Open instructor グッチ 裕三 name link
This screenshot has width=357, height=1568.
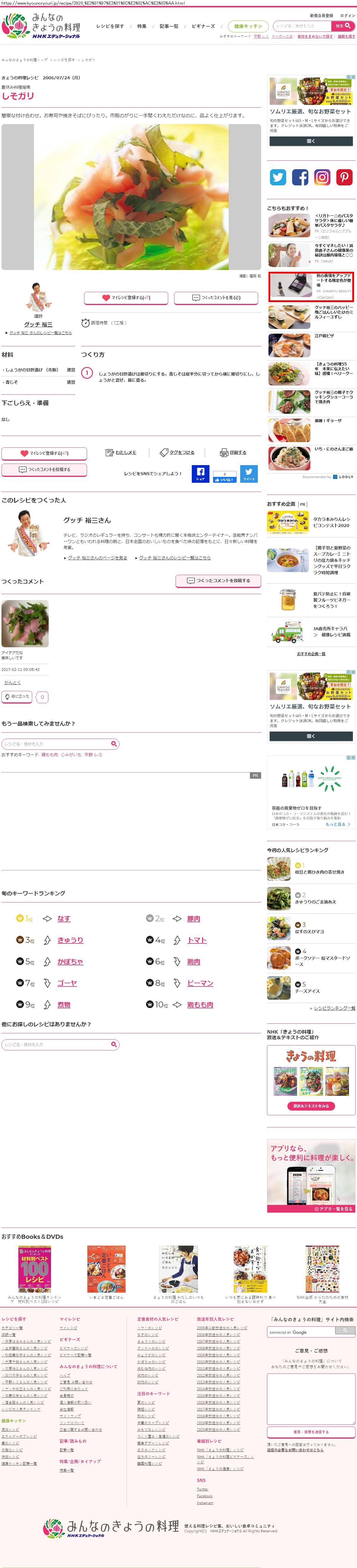(38, 325)
